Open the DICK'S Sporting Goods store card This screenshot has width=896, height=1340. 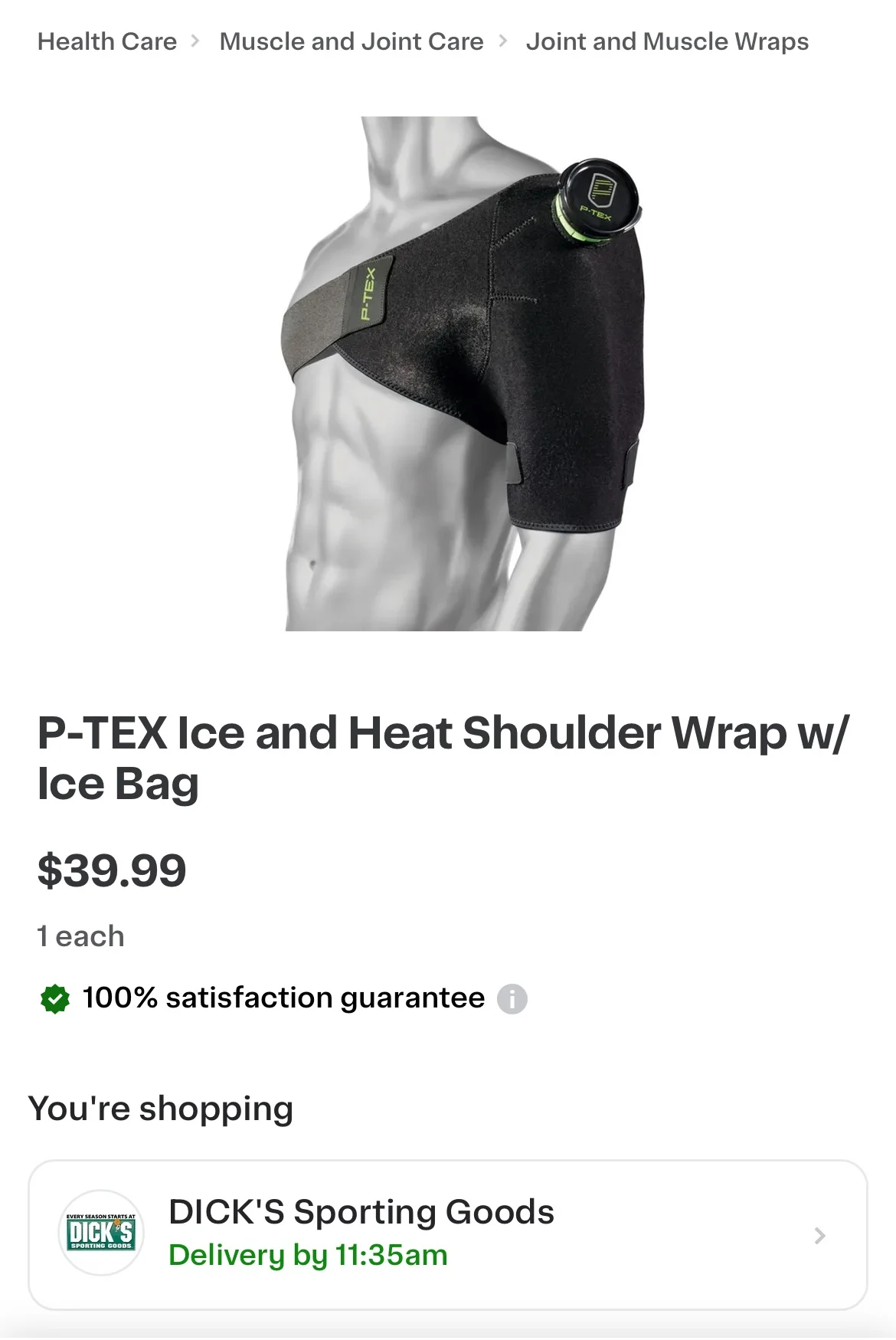pos(447,1234)
